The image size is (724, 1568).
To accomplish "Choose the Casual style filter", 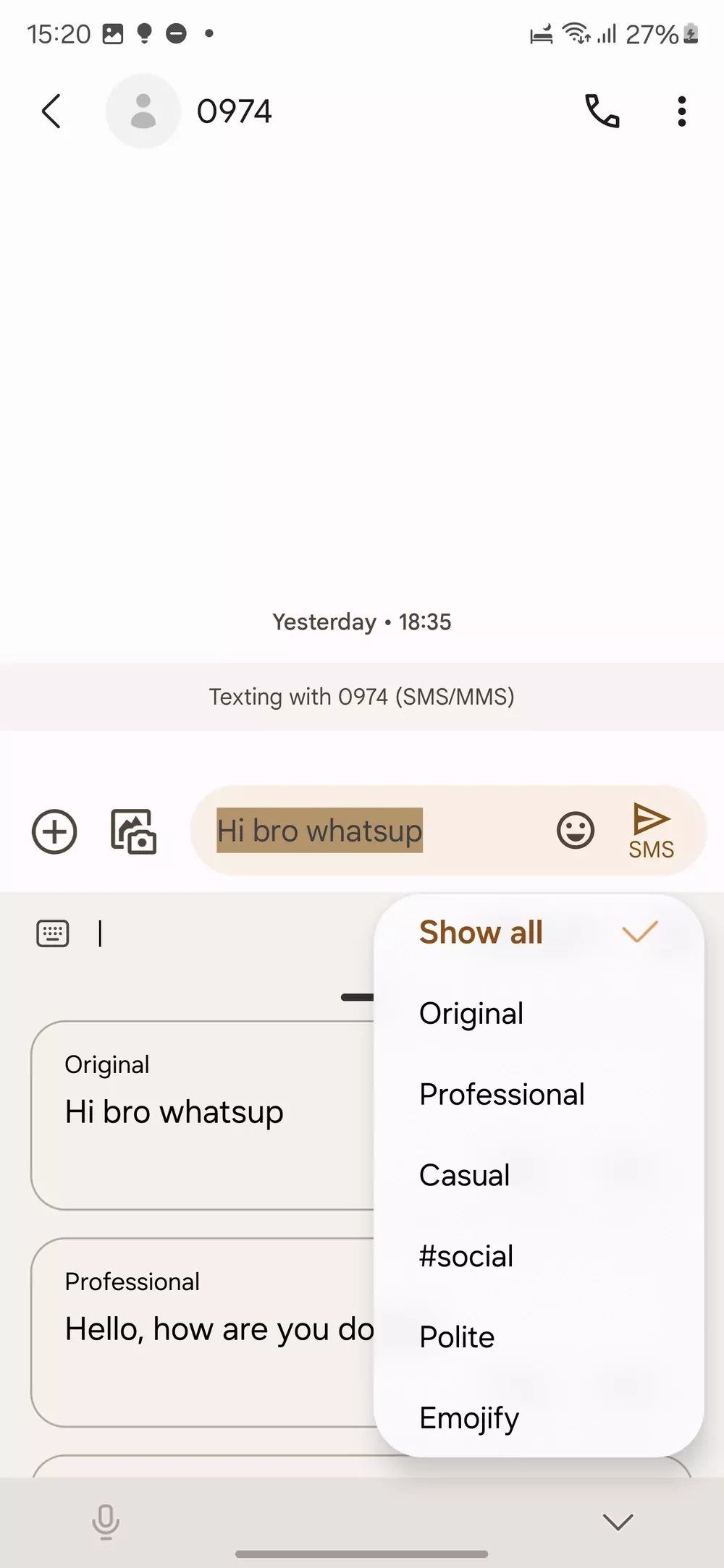I will tap(465, 1175).
